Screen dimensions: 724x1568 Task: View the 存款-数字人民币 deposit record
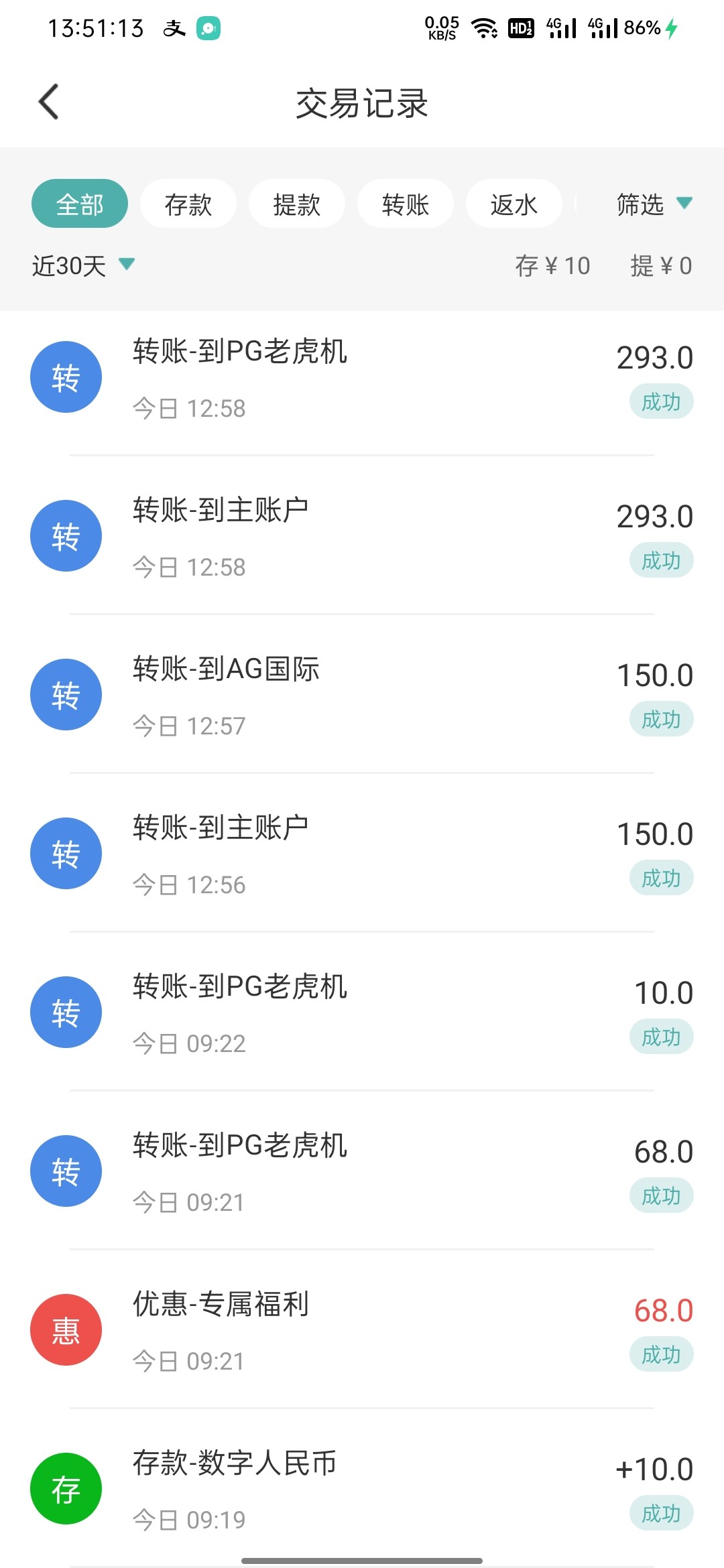(362, 1488)
